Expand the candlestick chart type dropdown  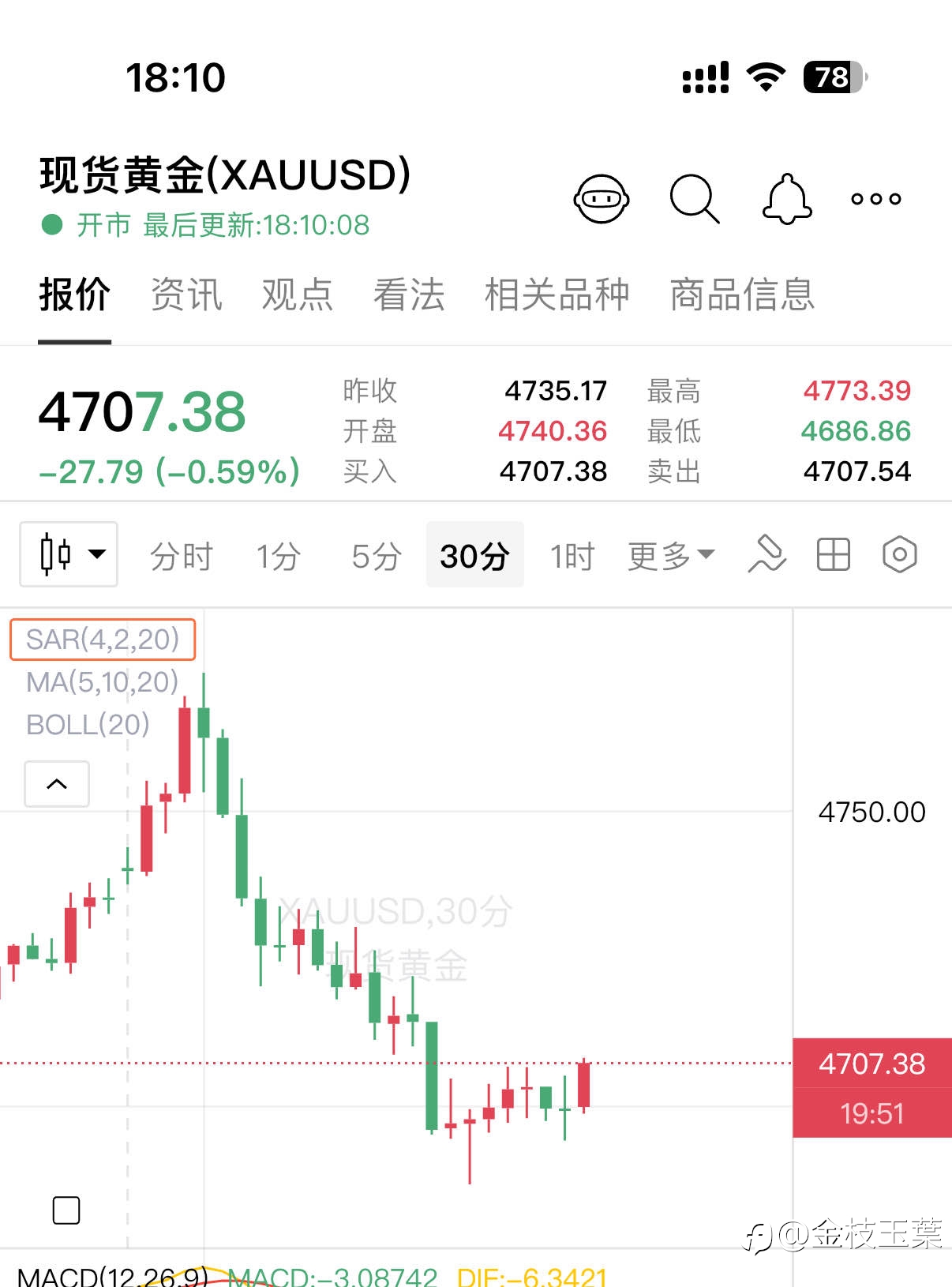(x=69, y=554)
